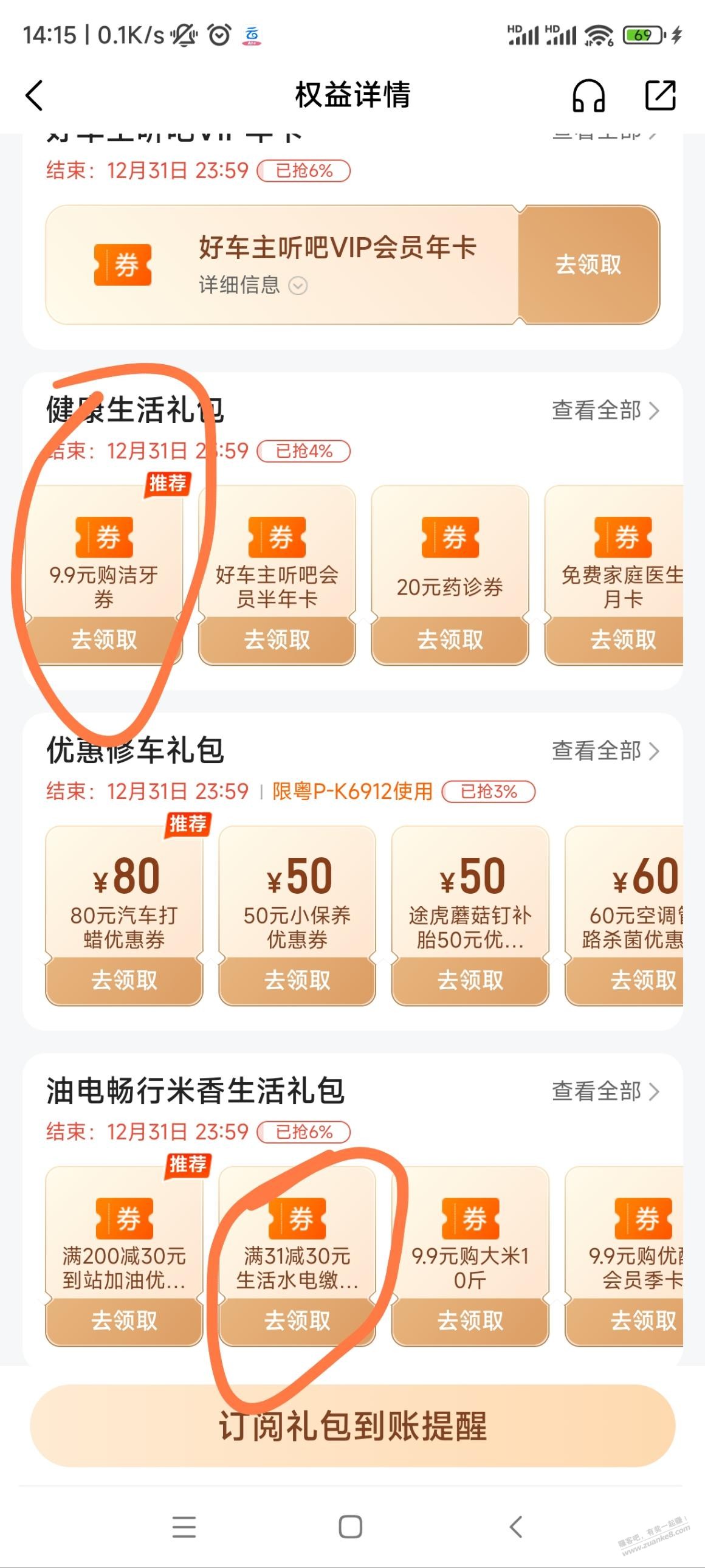
Task: Claim the 好车主听吧会员半年卡 coupon
Action: pyautogui.click(x=277, y=640)
